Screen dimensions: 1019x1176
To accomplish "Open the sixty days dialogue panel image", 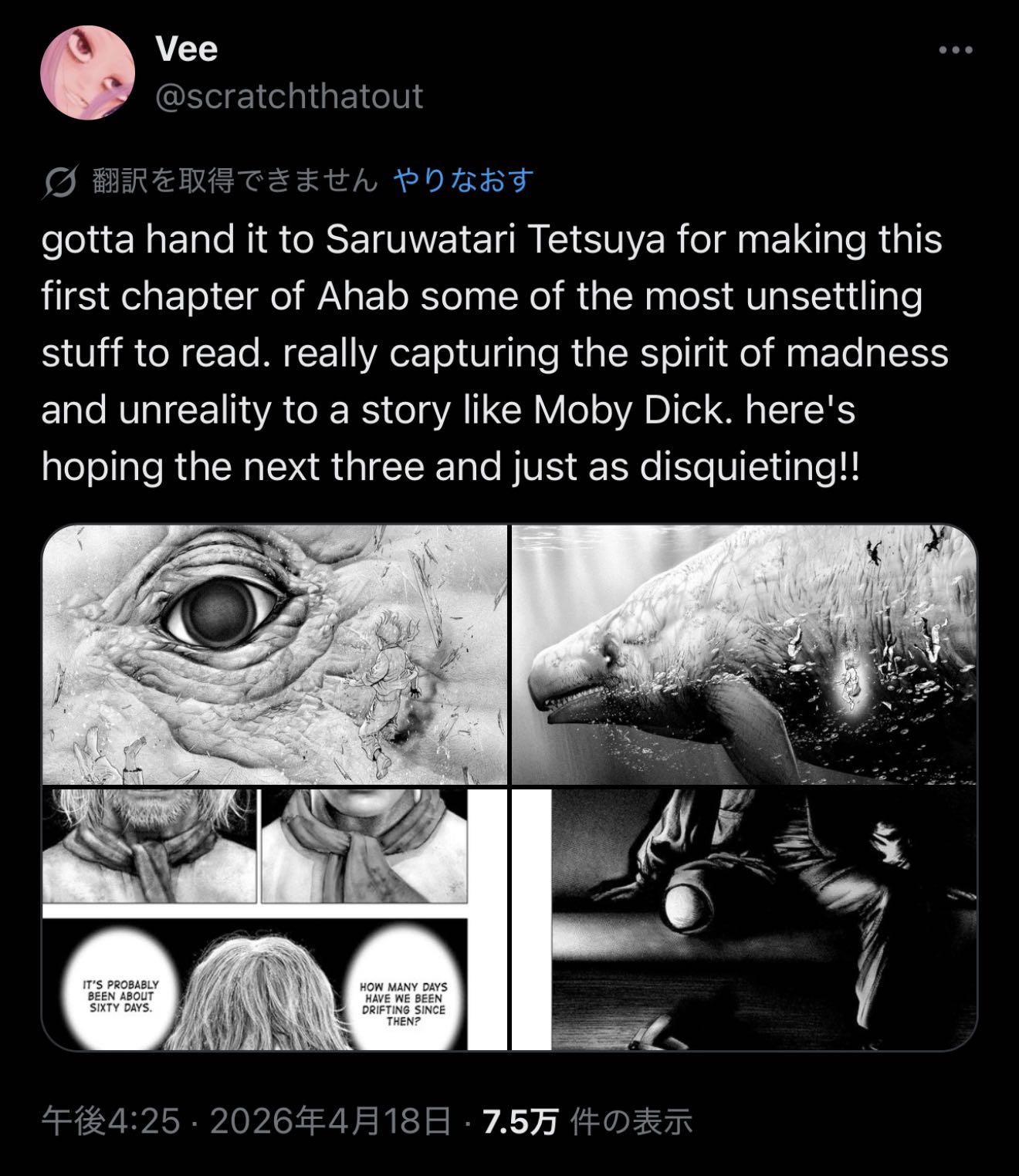I will 274,920.
